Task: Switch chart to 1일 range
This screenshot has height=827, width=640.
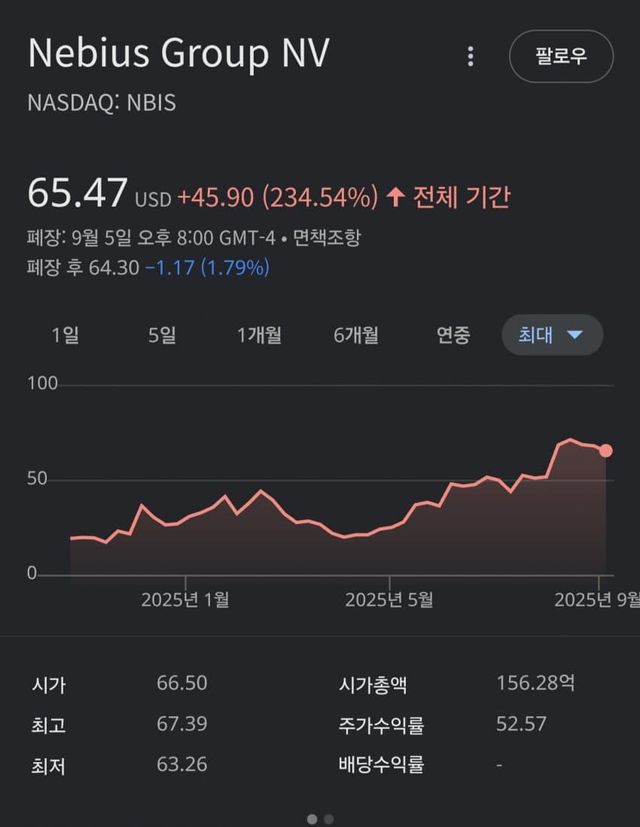Action: point(65,335)
